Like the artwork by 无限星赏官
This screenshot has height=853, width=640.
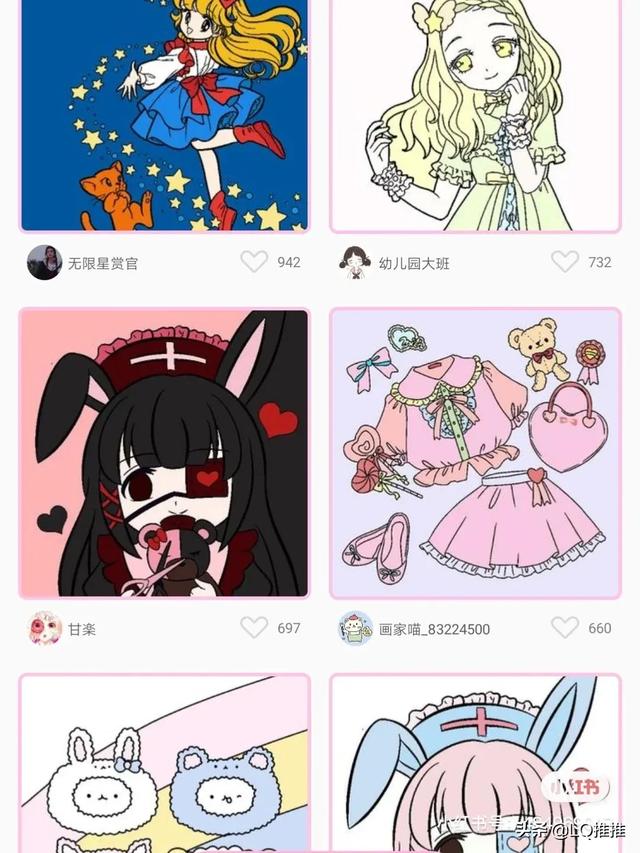(254, 262)
